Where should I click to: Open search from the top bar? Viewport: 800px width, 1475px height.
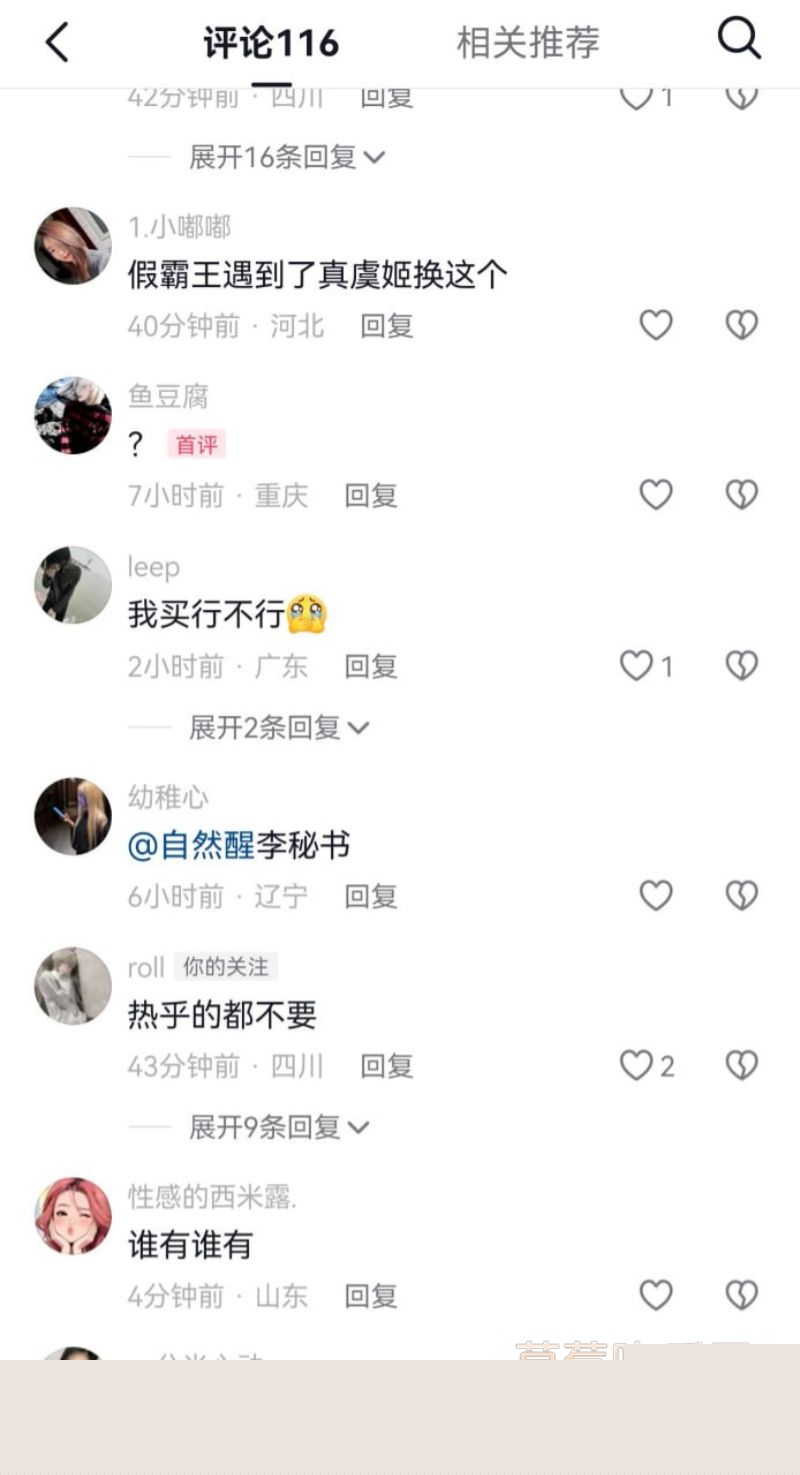739,40
